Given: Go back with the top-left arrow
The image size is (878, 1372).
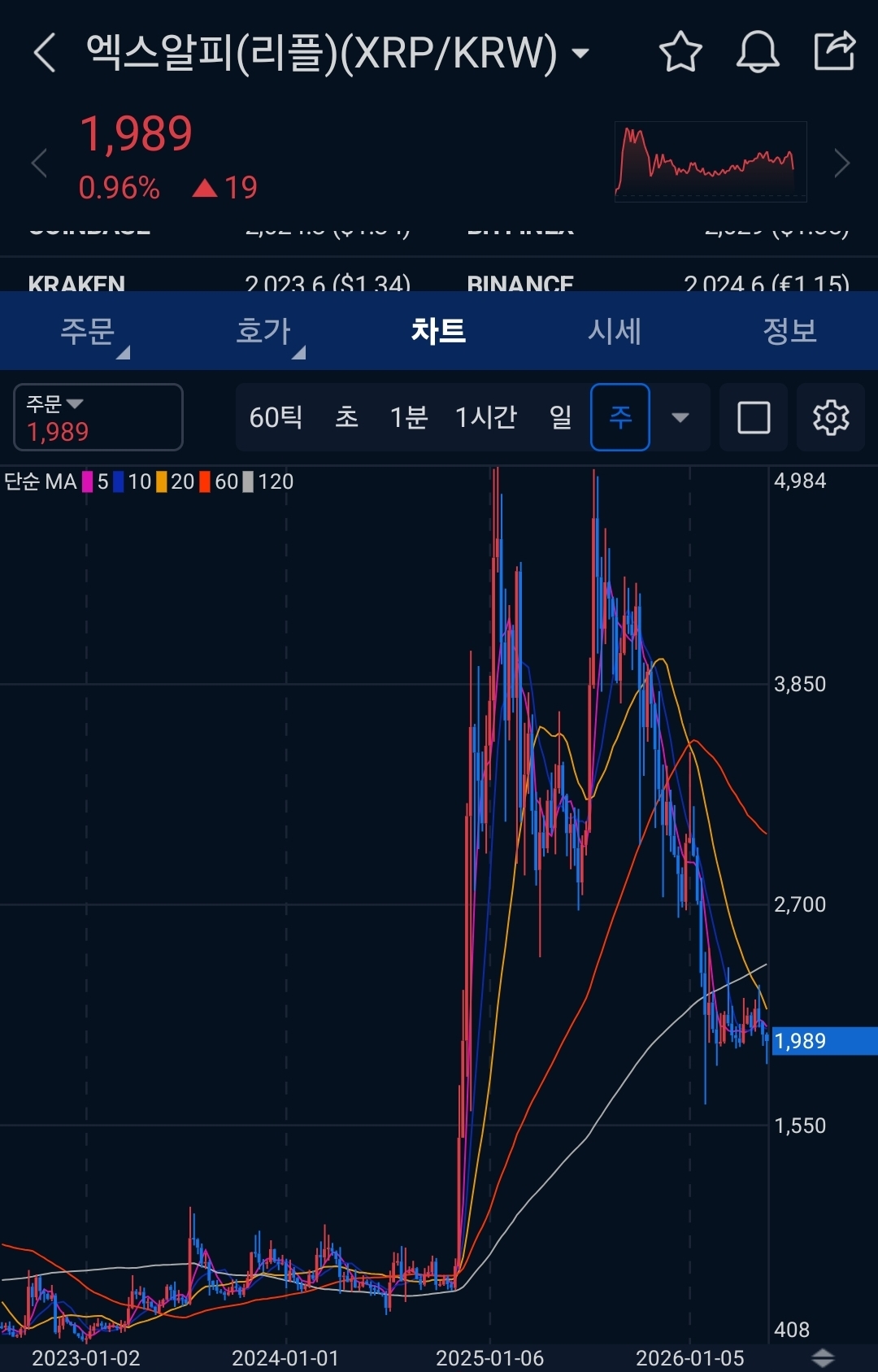Looking at the screenshot, I should pyautogui.click(x=45, y=53).
